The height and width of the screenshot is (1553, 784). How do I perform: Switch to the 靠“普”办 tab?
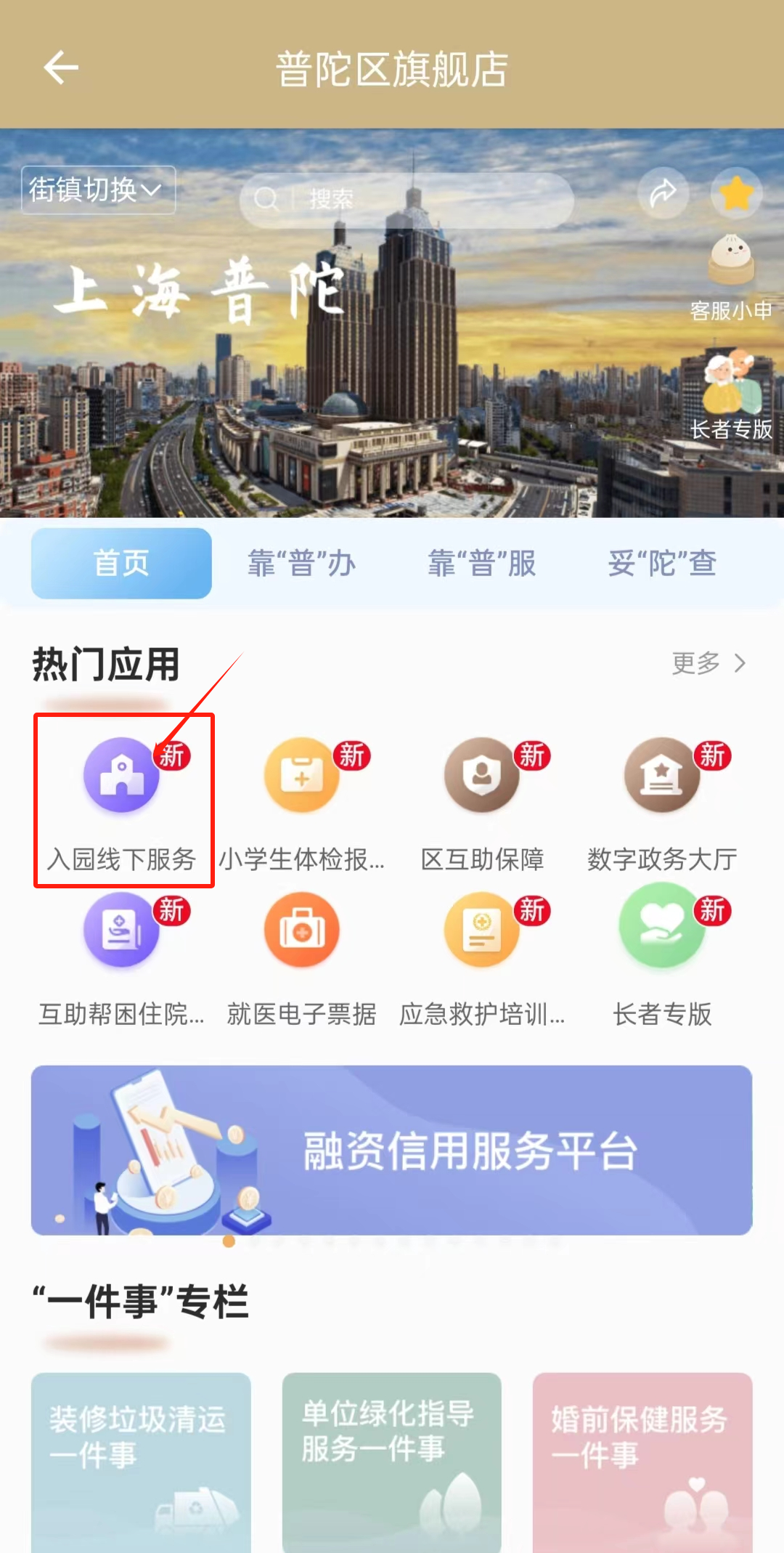tap(301, 564)
